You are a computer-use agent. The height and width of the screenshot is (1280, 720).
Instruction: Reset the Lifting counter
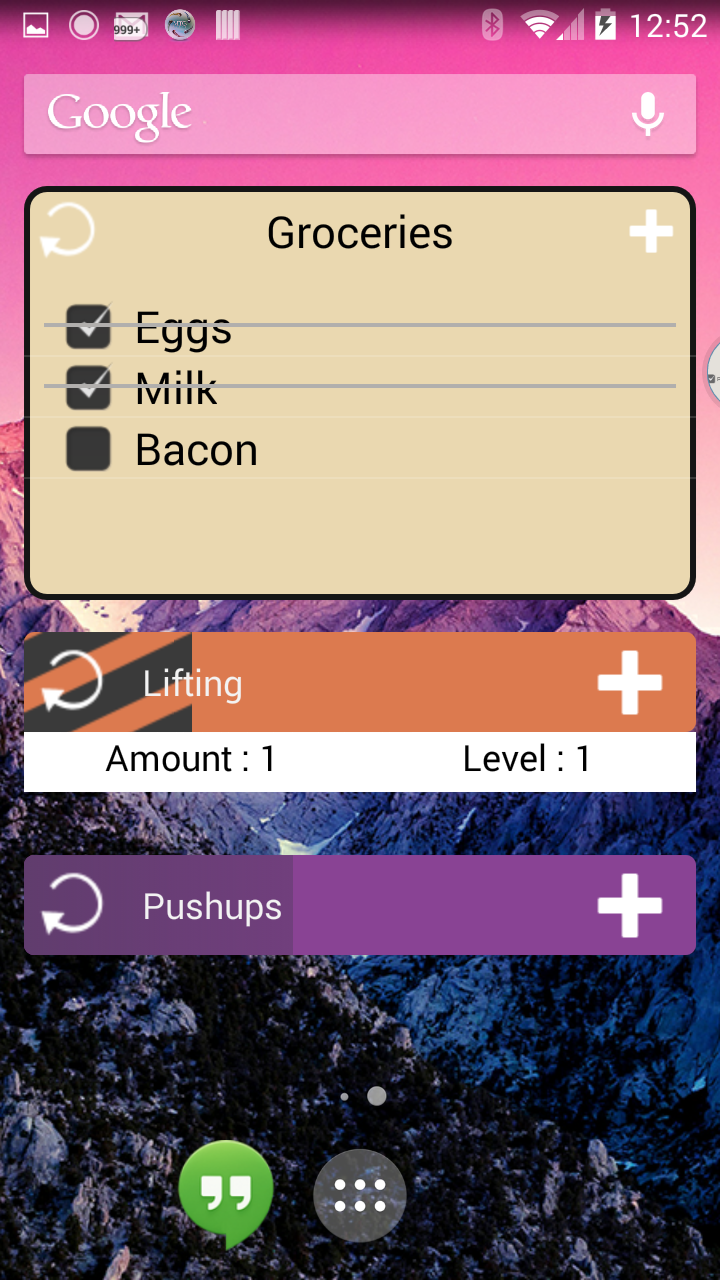point(72,682)
